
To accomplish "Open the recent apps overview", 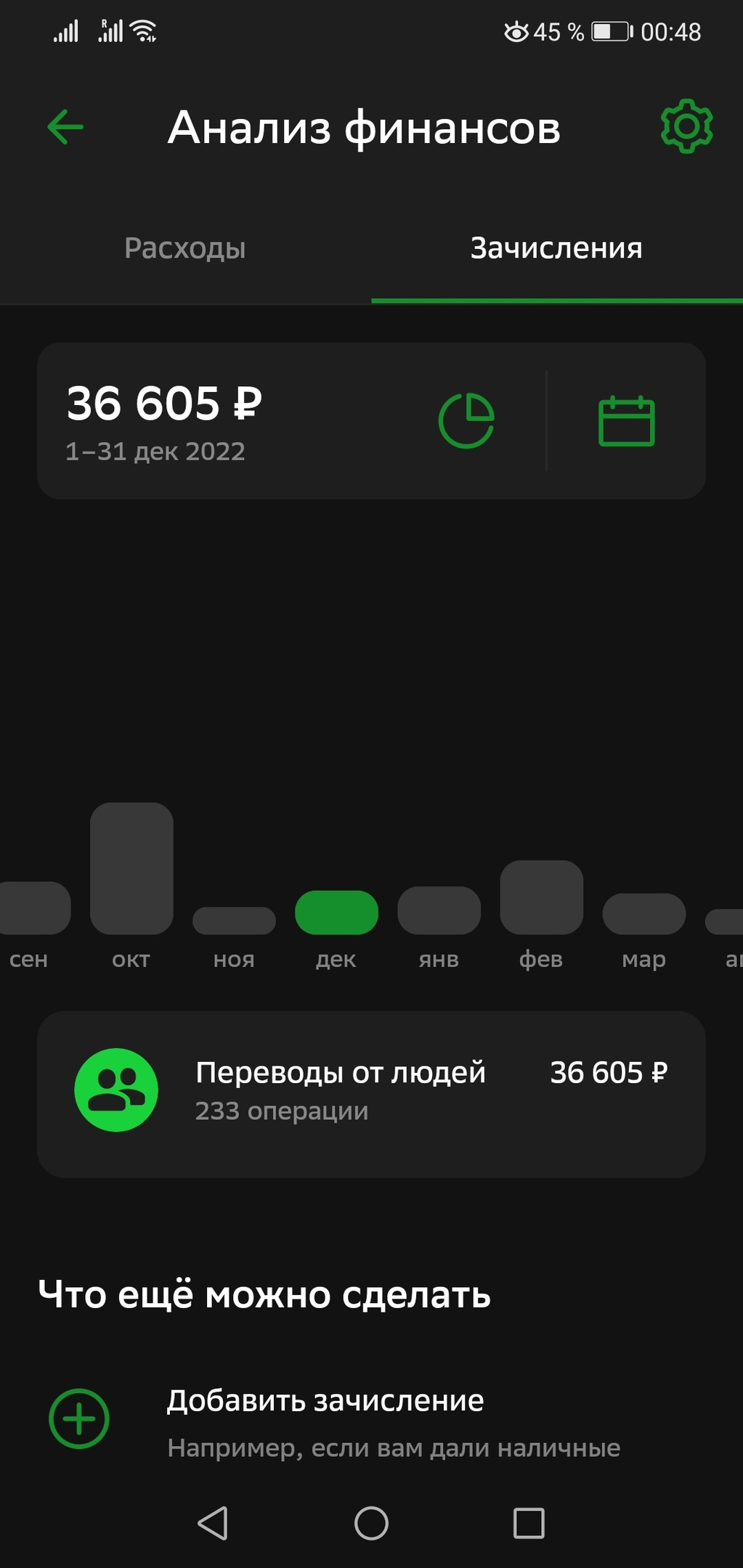I will (x=529, y=1523).
